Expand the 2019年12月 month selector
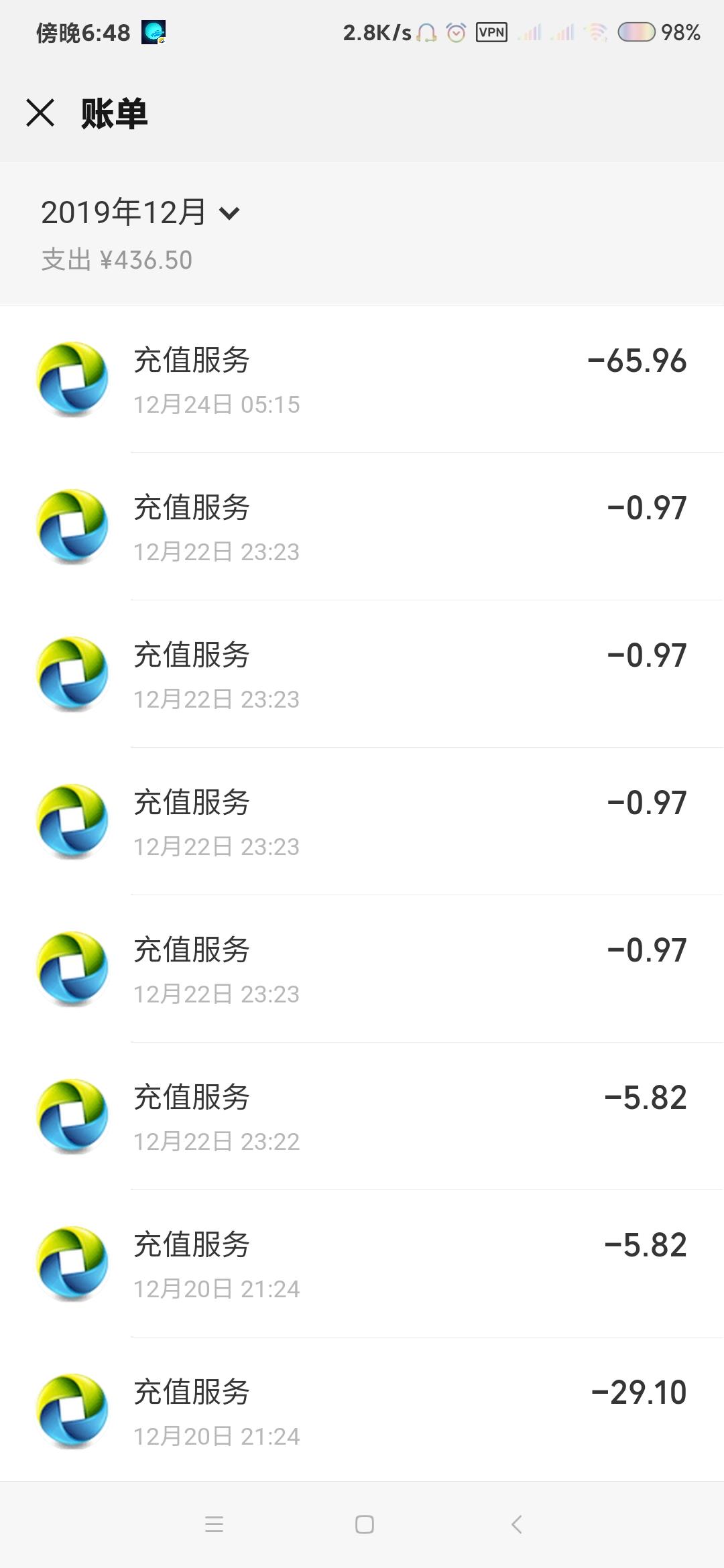Screen dimensions: 724x1568 tap(140, 212)
